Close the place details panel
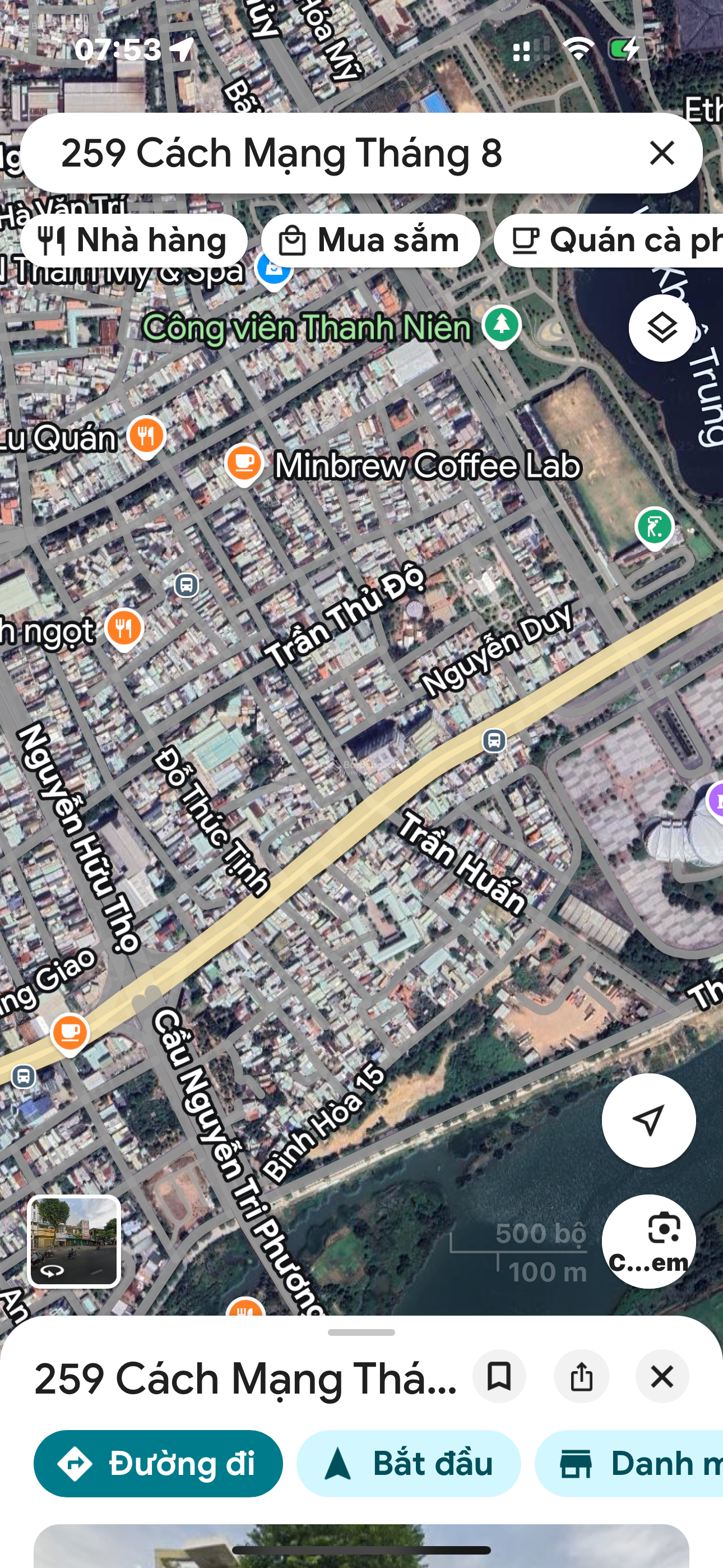The image size is (723, 1568). pyautogui.click(x=661, y=1376)
